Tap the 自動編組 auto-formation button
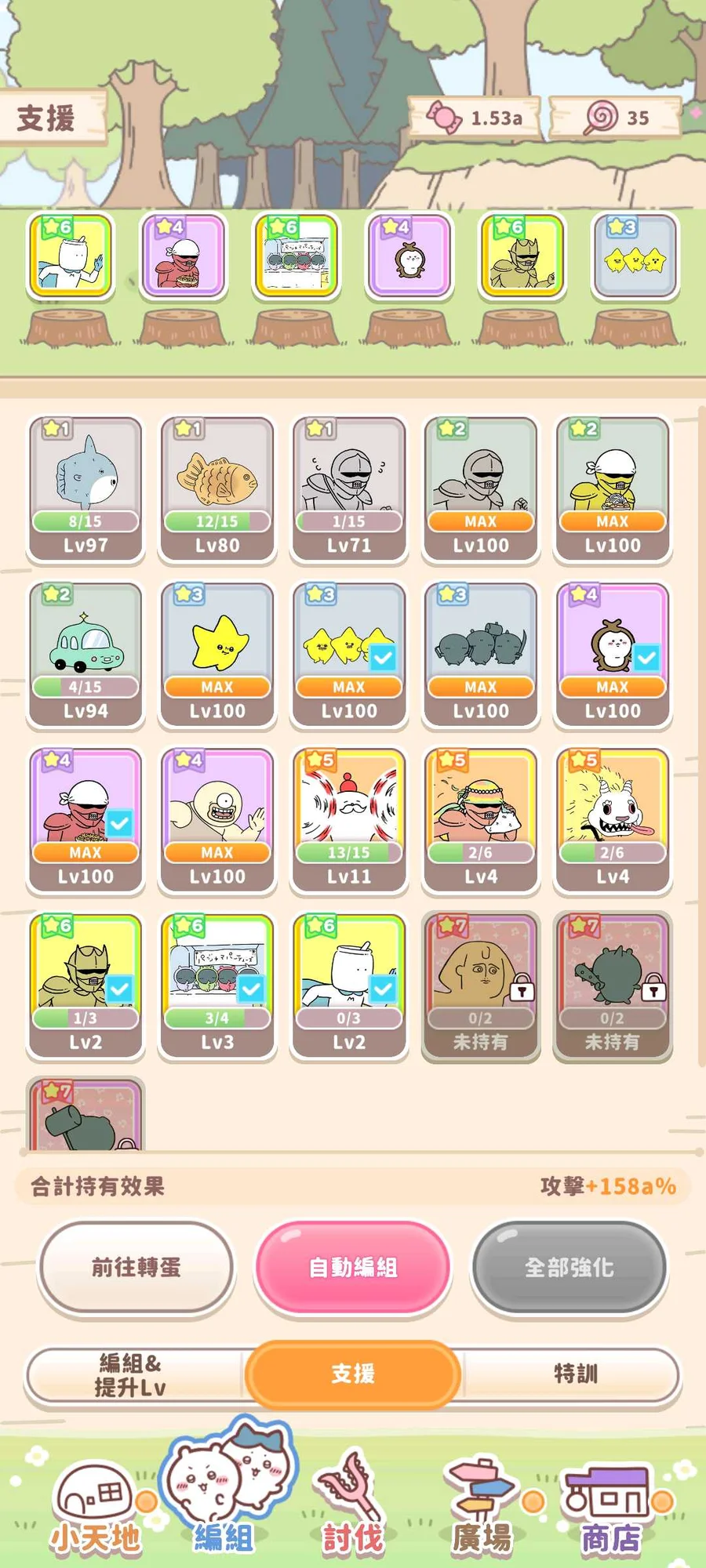Image resolution: width=706 pixels, height=1568 pixels. pyautogui.click(x=353, y=1266)
